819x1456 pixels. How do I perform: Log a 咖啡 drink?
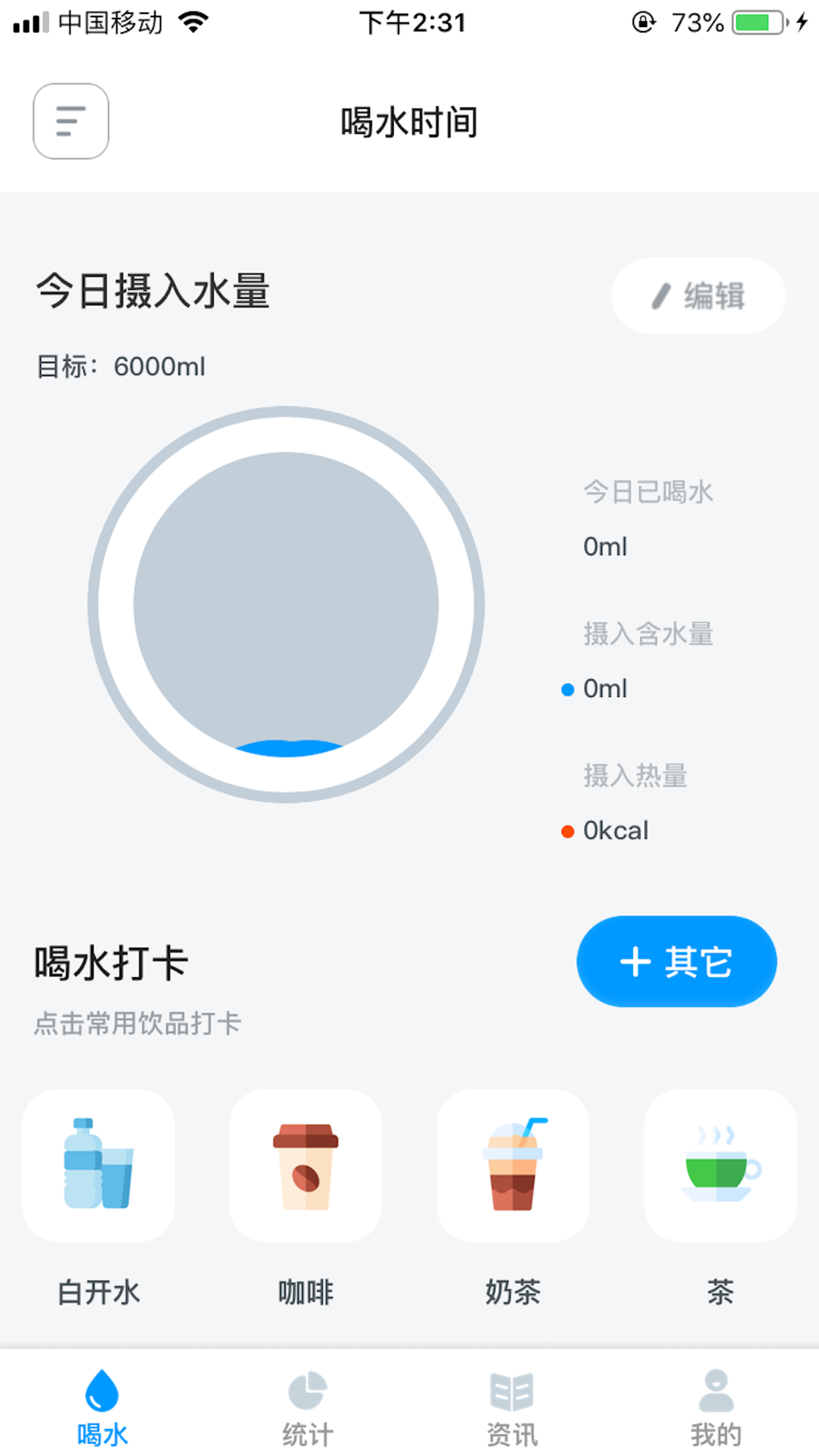[305, 1165]
